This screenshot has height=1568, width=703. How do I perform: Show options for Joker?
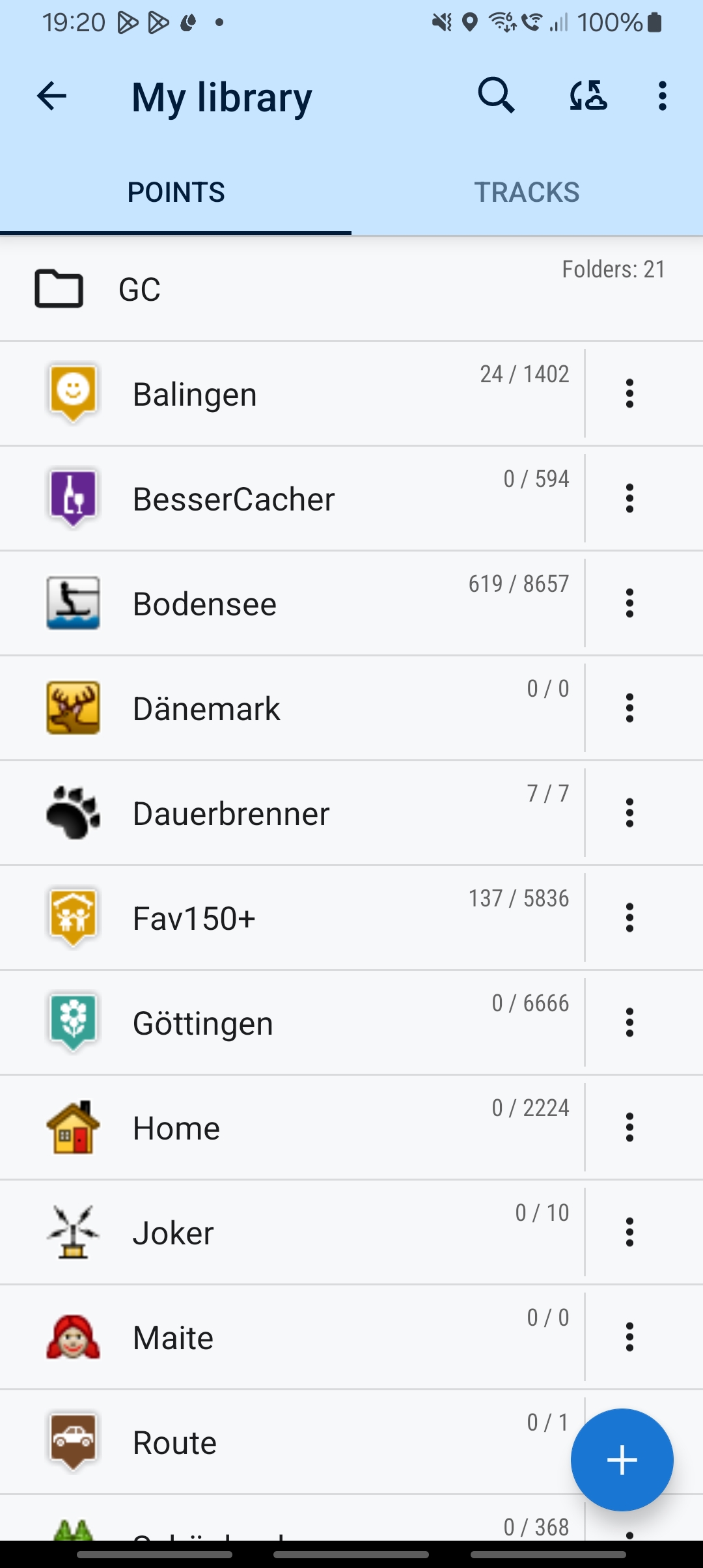(629, 1233)
